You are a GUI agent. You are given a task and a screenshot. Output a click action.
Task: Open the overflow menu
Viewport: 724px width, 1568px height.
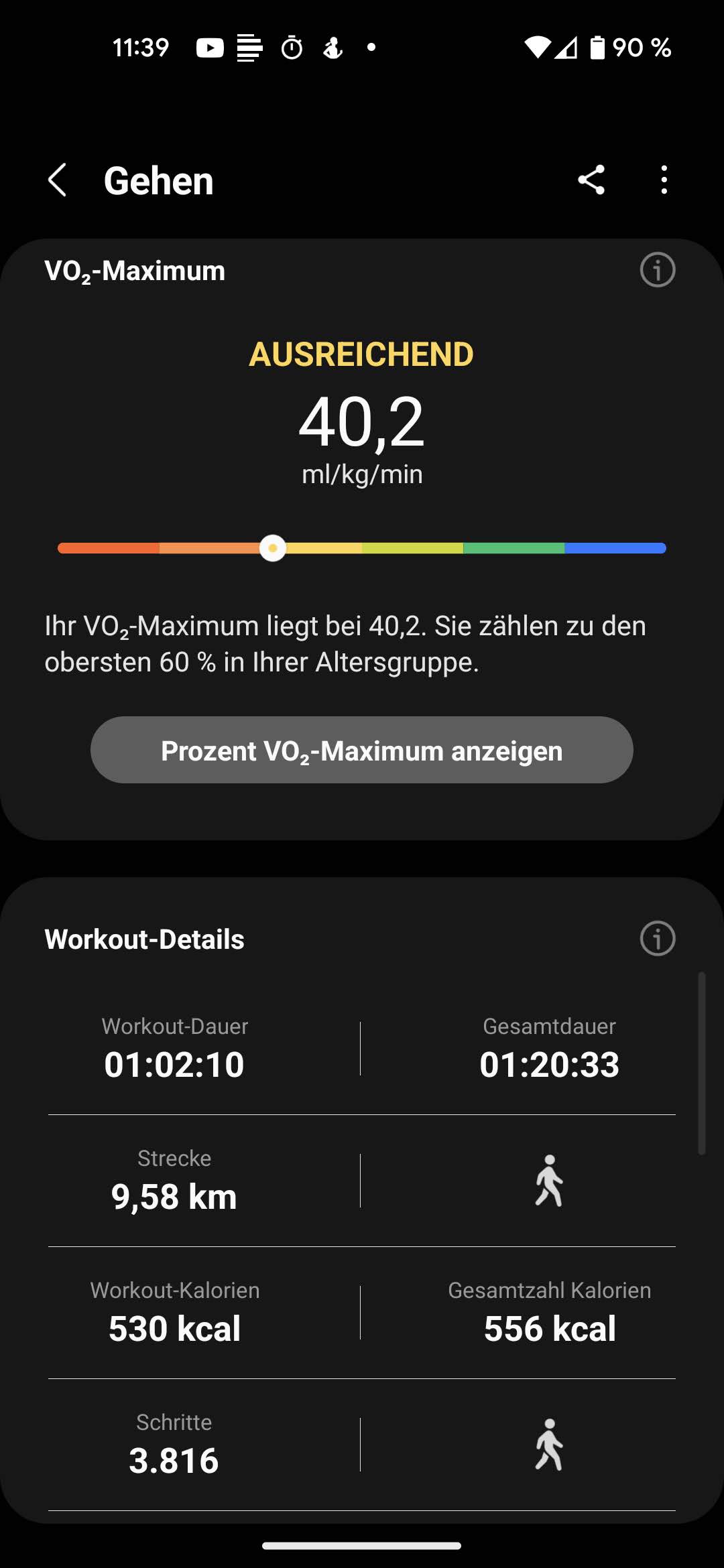click(664, 180)
